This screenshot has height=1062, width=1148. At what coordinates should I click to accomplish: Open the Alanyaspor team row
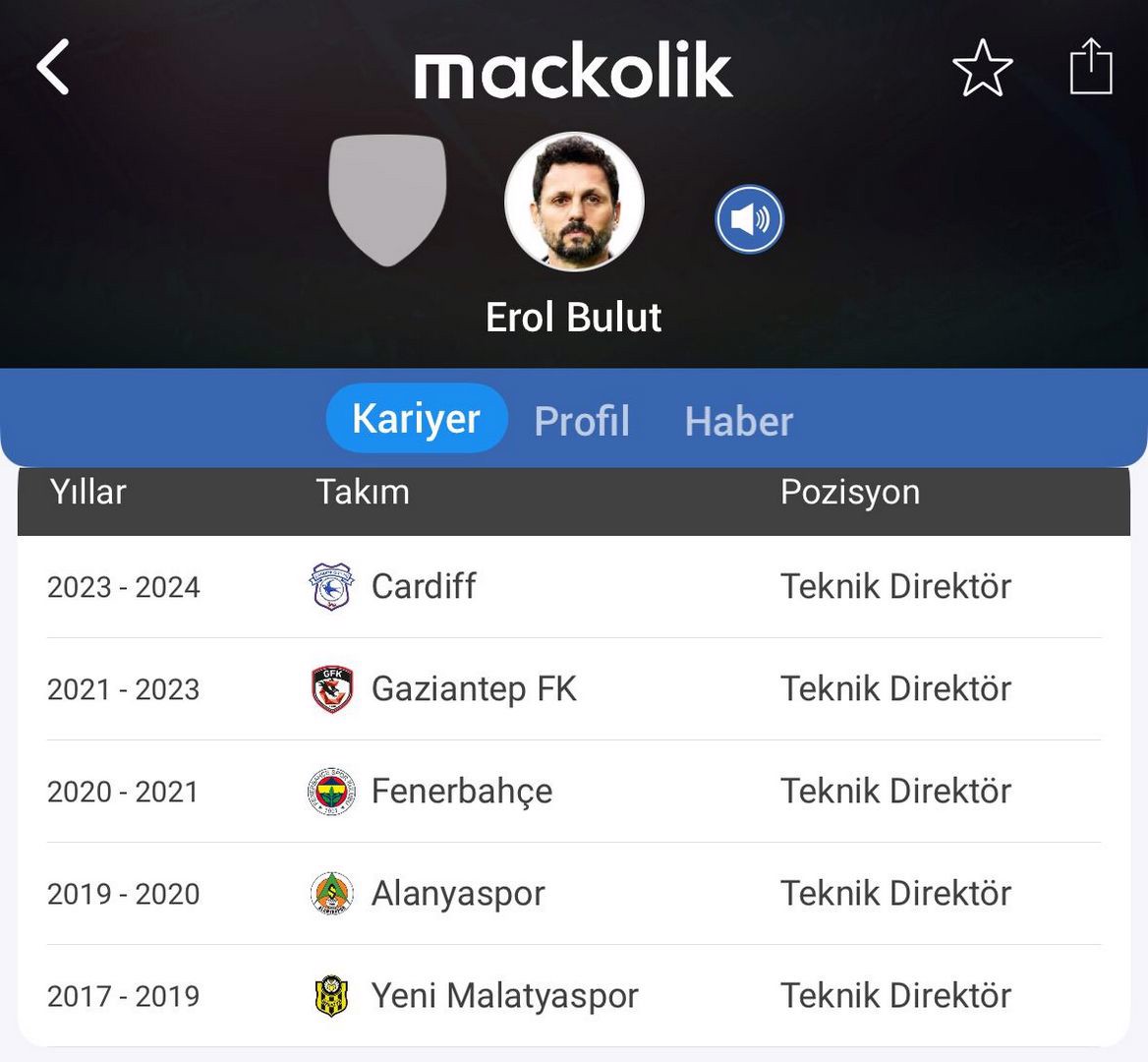point(457,894)
